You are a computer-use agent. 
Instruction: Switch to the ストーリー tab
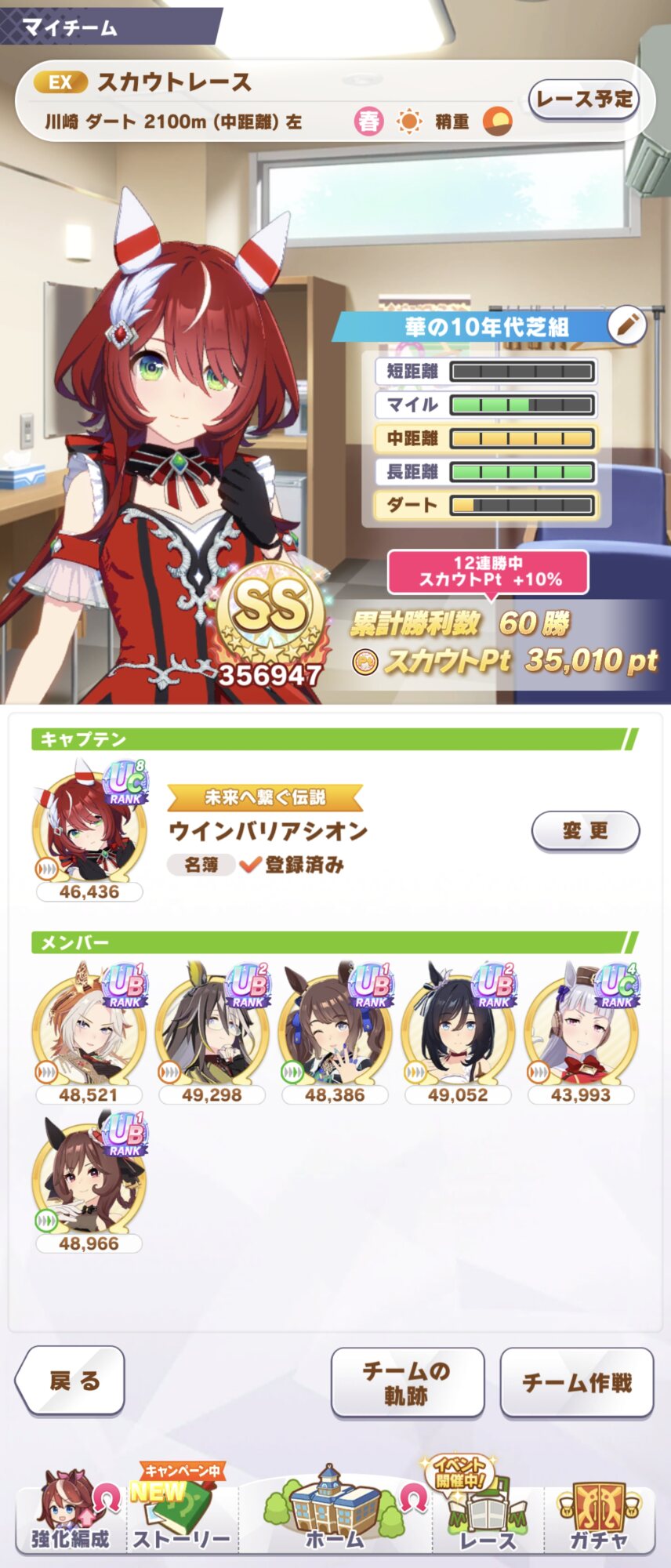(181, 1513)
